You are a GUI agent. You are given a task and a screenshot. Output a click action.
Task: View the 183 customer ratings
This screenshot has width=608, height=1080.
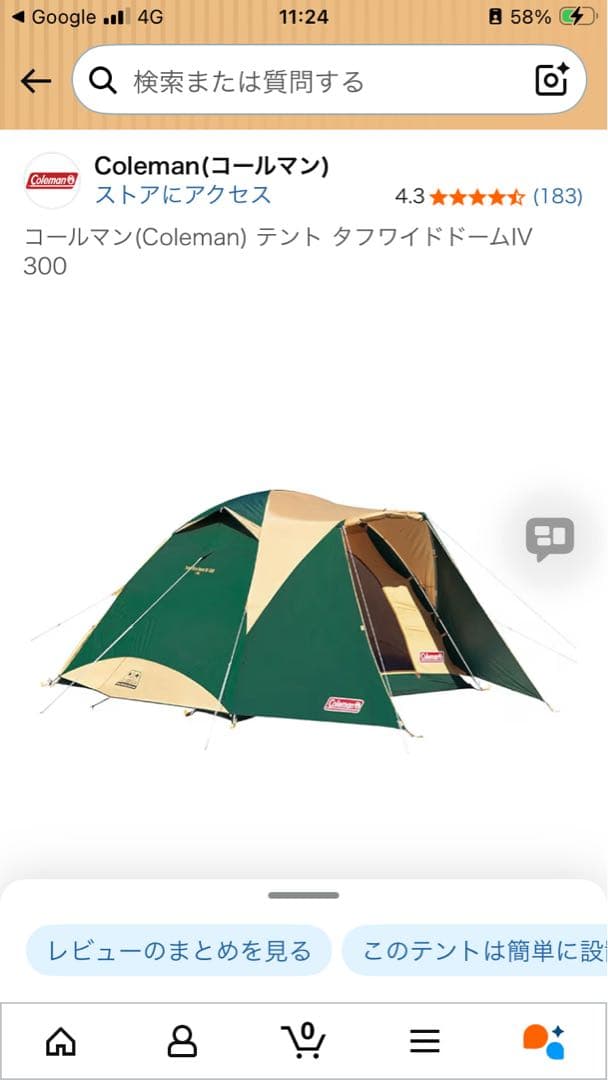(557, 196)
